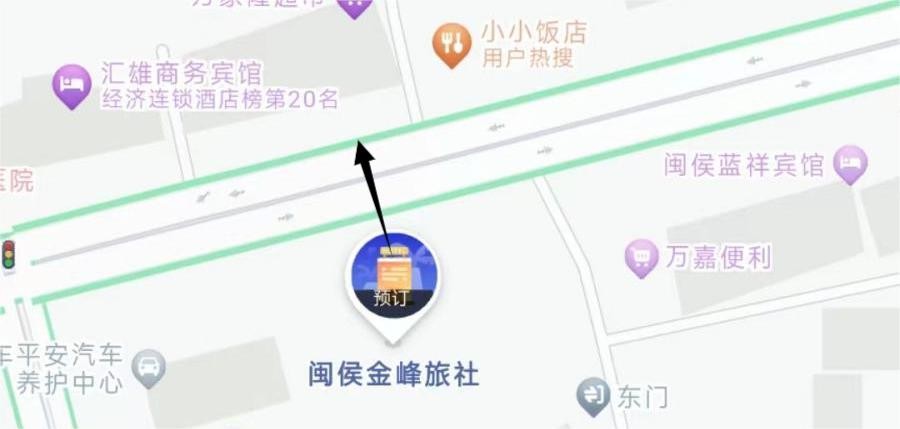
Task: Select the 万嘉便利 shop marker
Action: pyautogui.click(x=640, y=259)
